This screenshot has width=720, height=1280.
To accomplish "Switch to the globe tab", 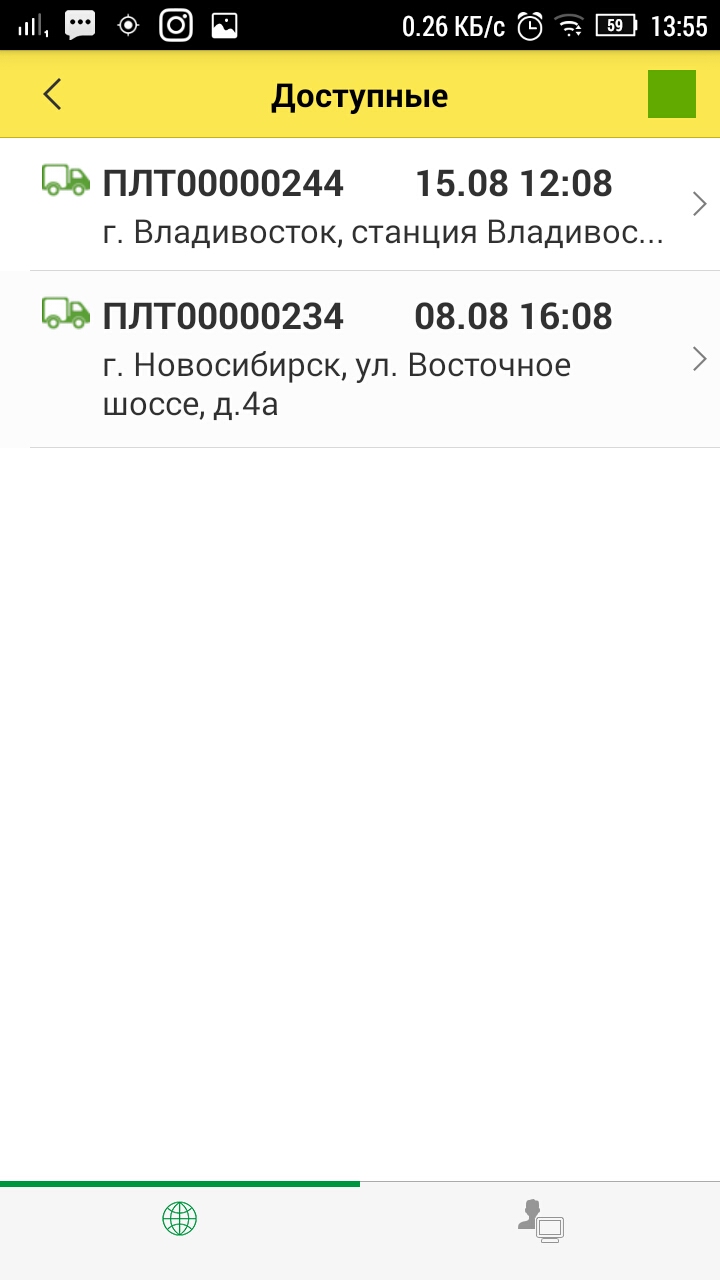I will tap(180, 1219).
